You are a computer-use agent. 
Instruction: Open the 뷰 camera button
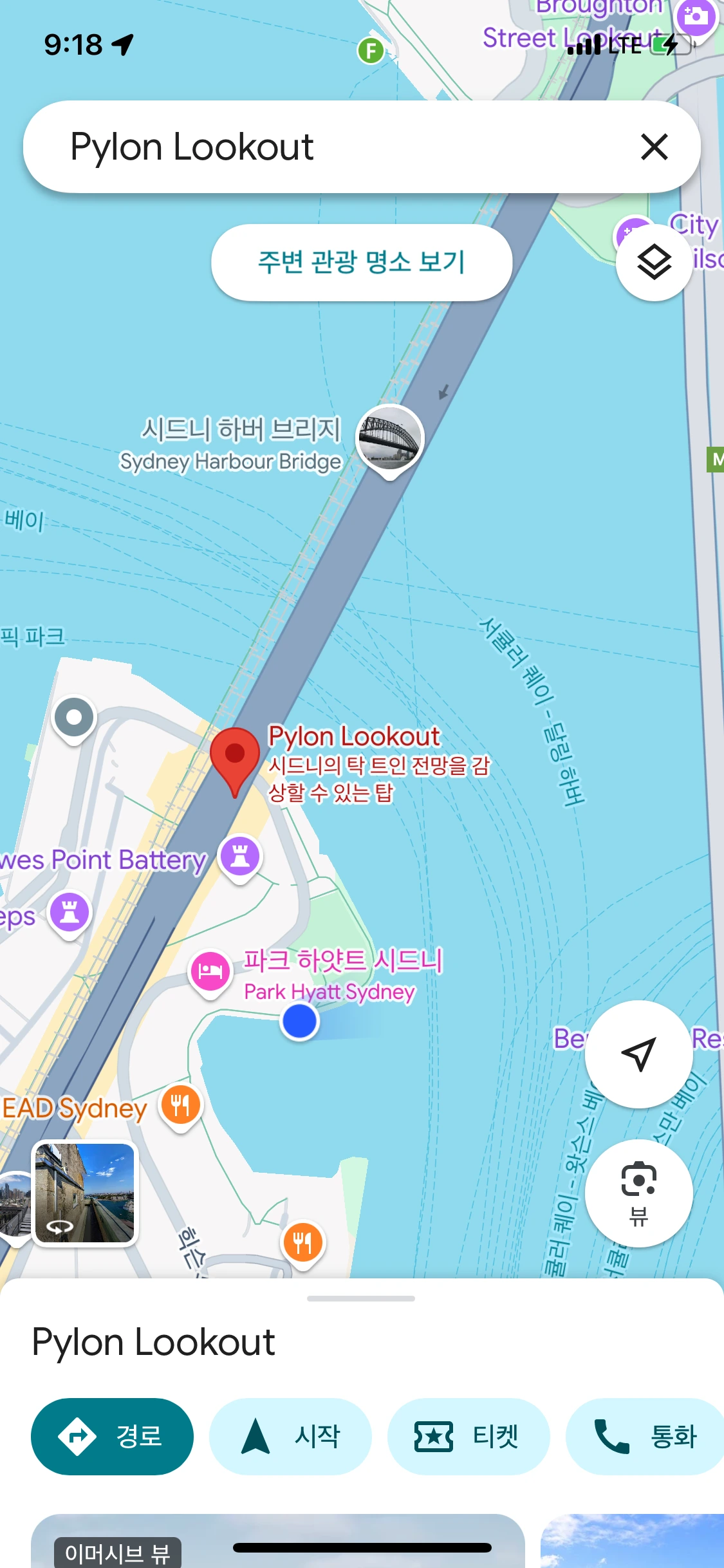[x=638, y=1193]
